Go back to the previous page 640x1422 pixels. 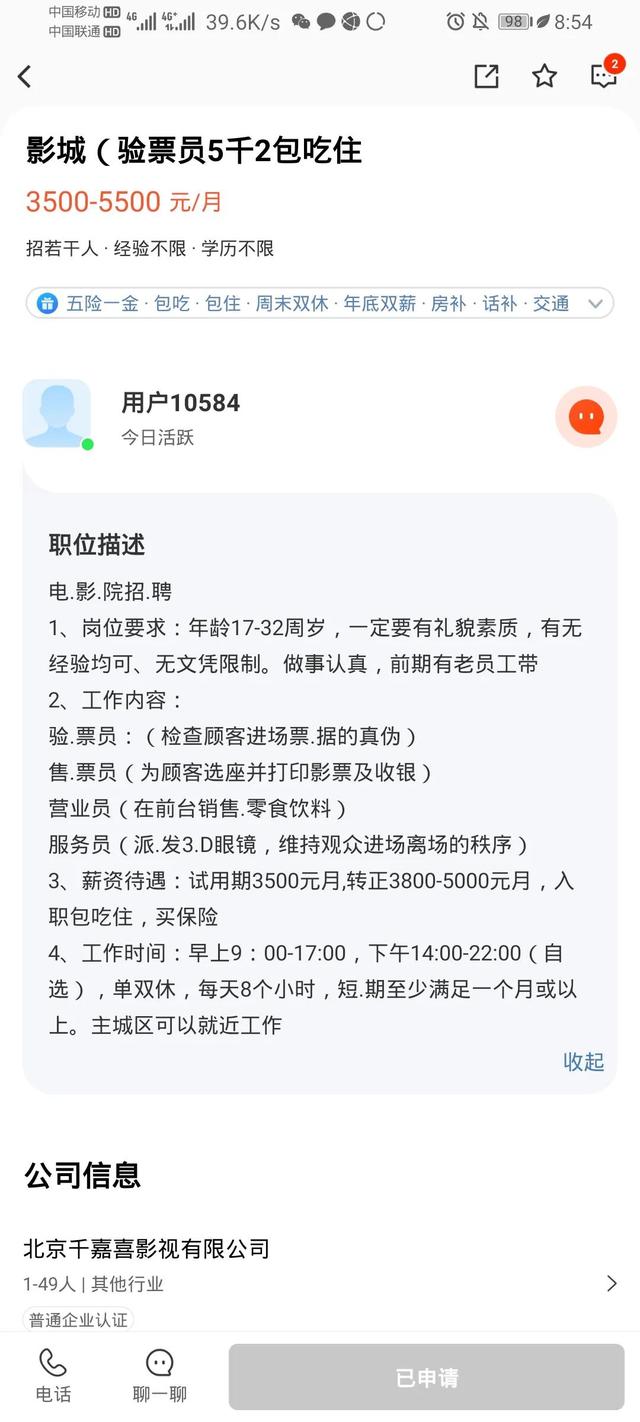tap(25, 76)
